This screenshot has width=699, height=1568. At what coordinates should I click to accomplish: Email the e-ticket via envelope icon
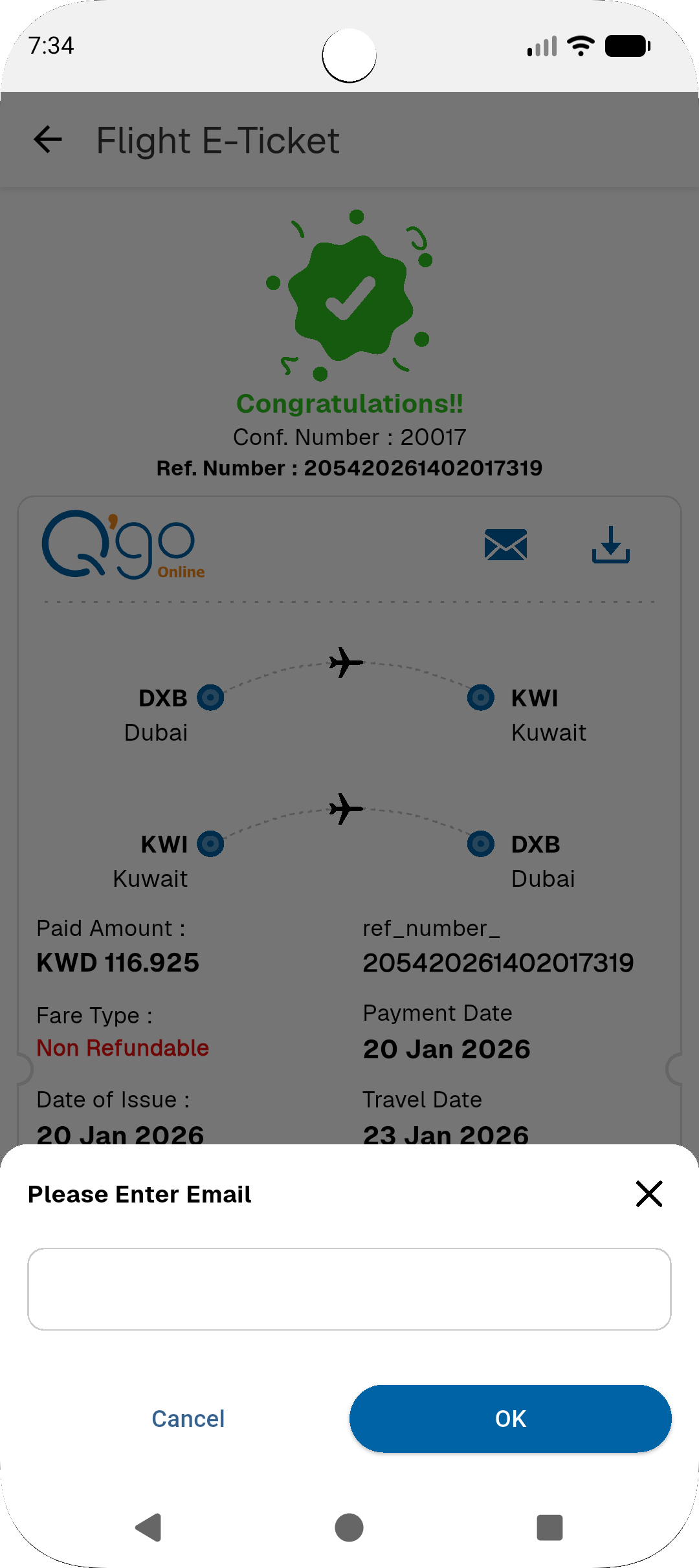pos(505,545)
